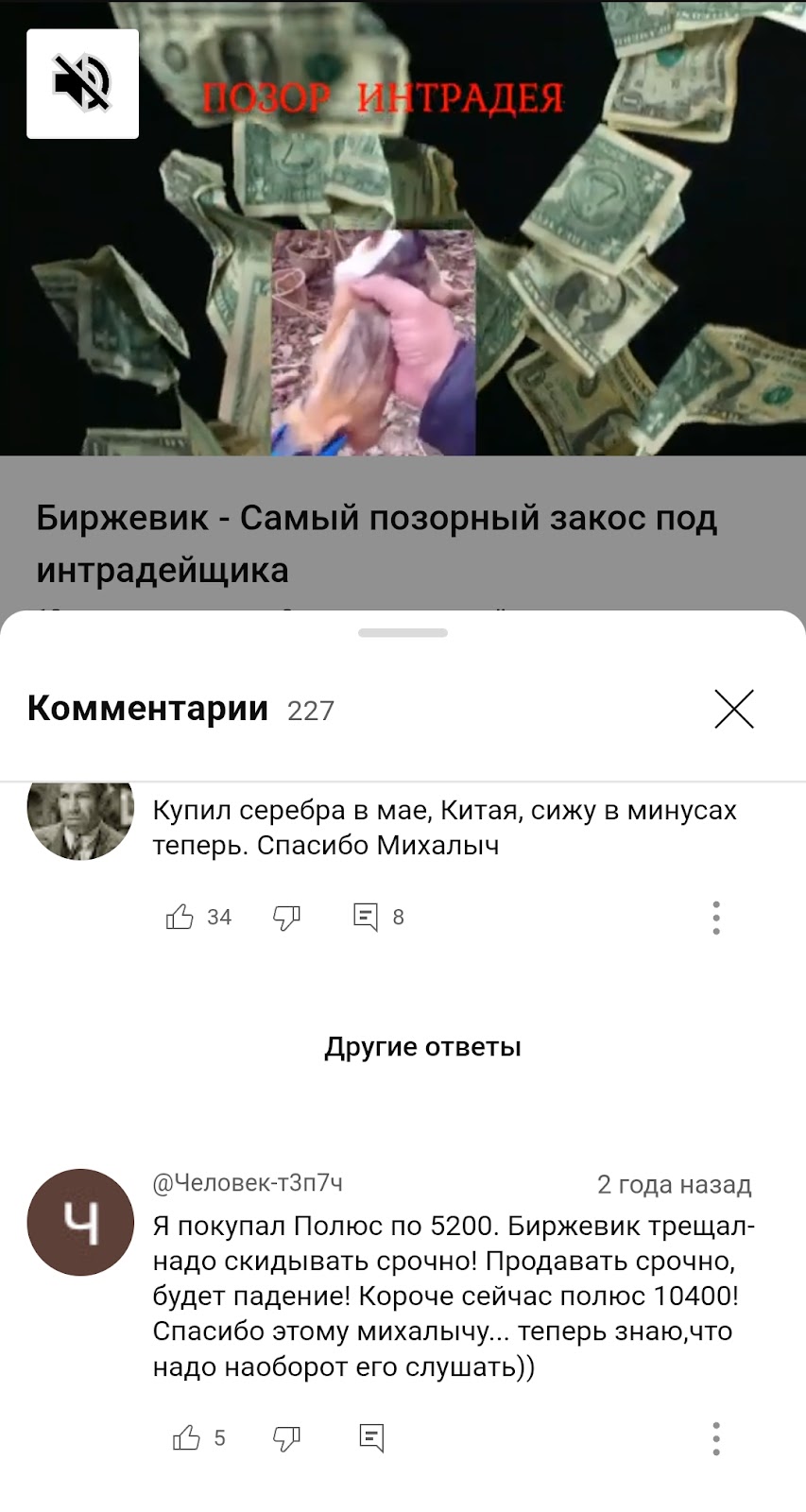Open the 8 replies to silver comment
This screenshot has width=806, height=1512.
tap(367, 917)
